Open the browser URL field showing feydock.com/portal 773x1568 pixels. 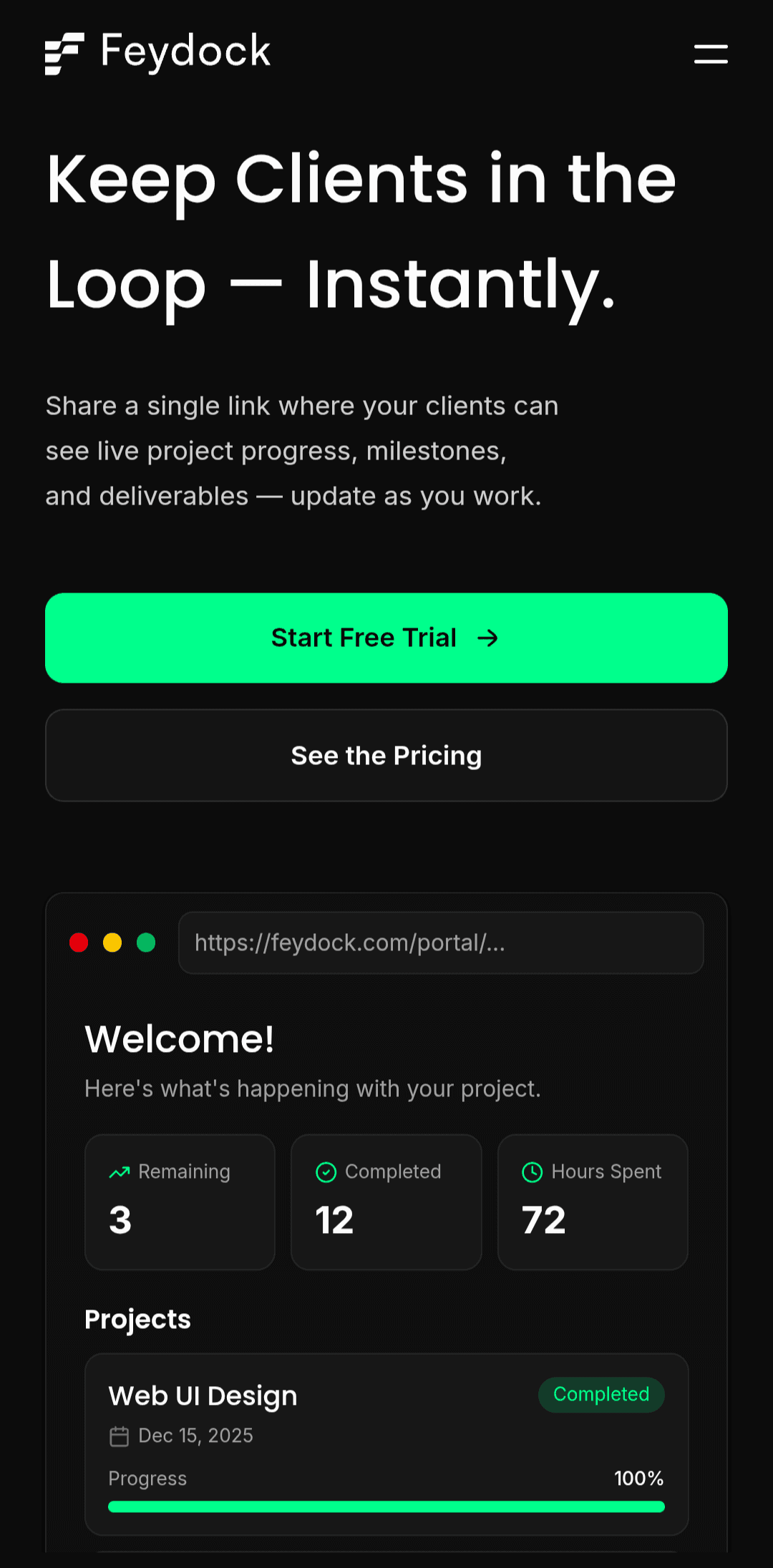(441, 943)
